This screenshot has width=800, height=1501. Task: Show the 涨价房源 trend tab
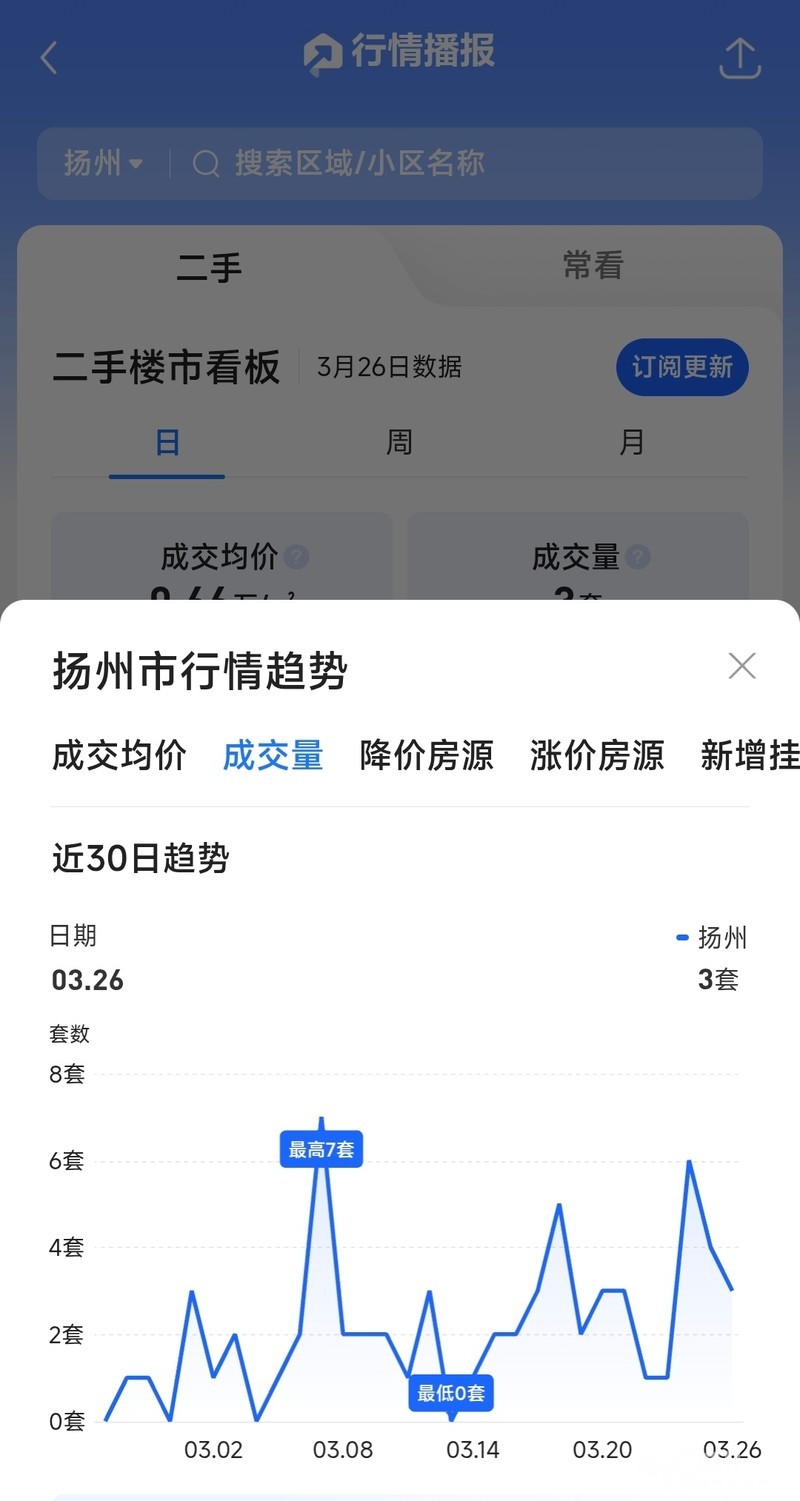597,756
